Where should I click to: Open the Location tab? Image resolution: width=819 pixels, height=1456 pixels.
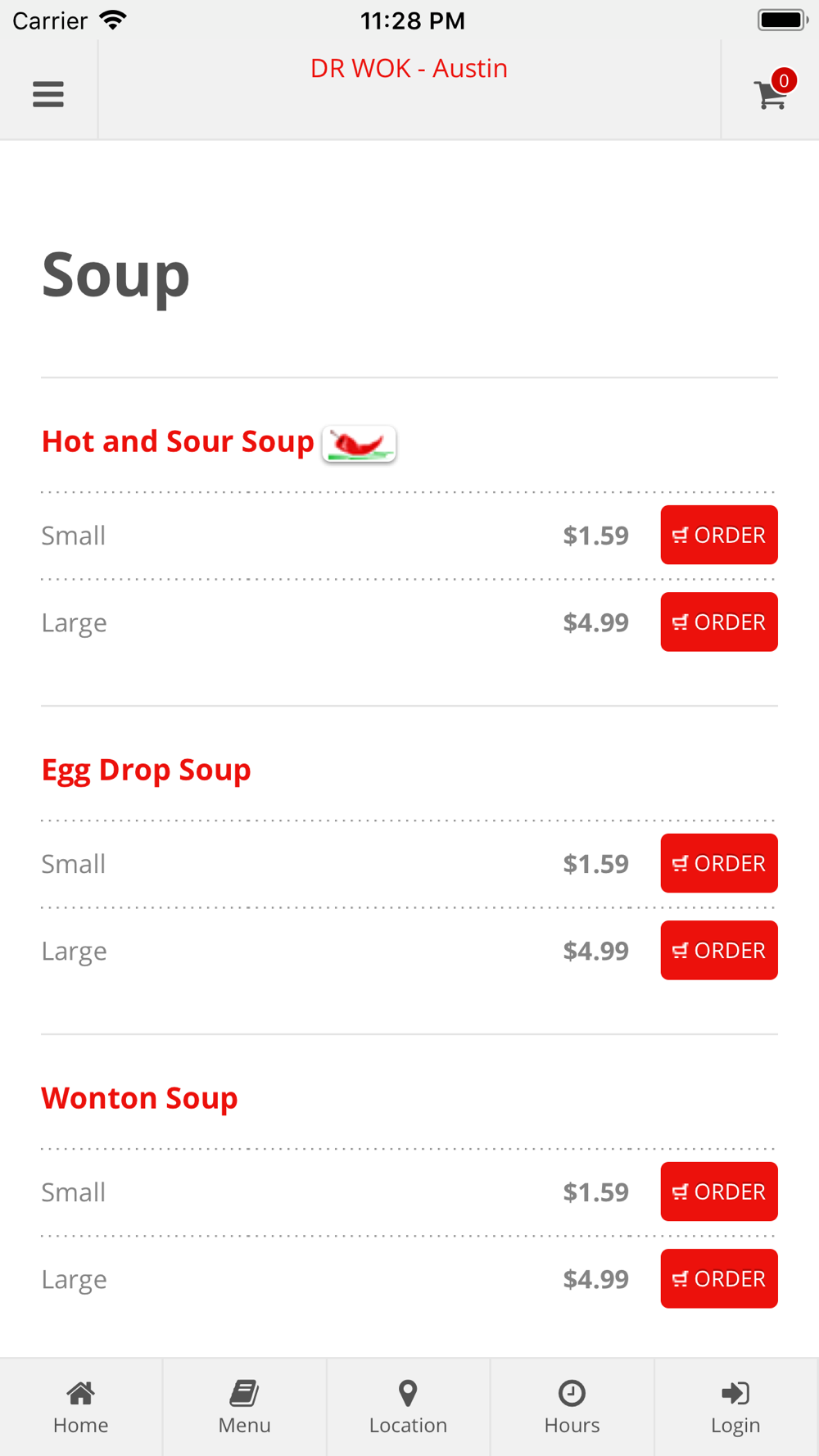(409, 1407)
